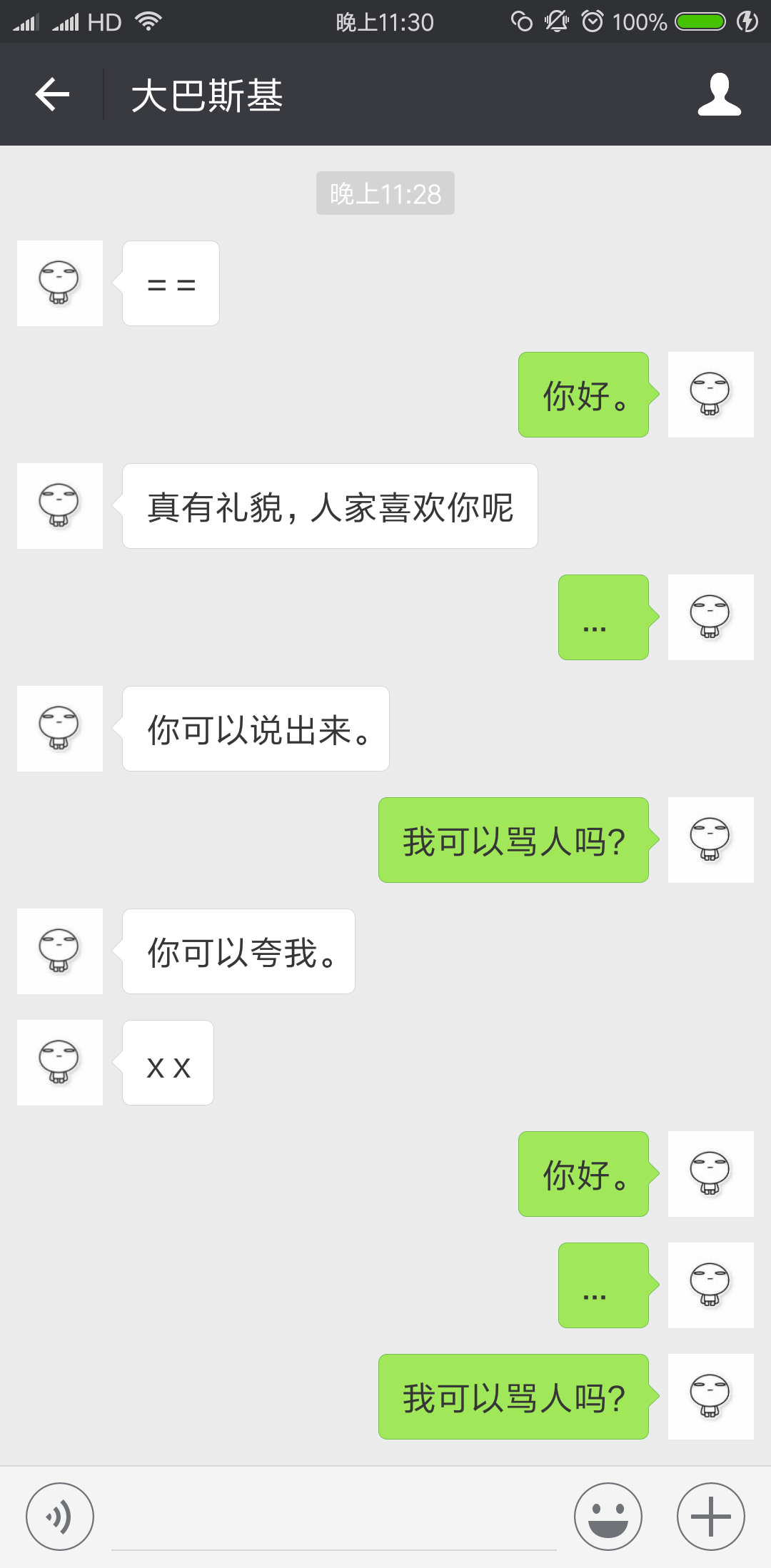This screenshot has height=1568, width=771.
Task: Focus the message text field
Action: click(333, 1520)
